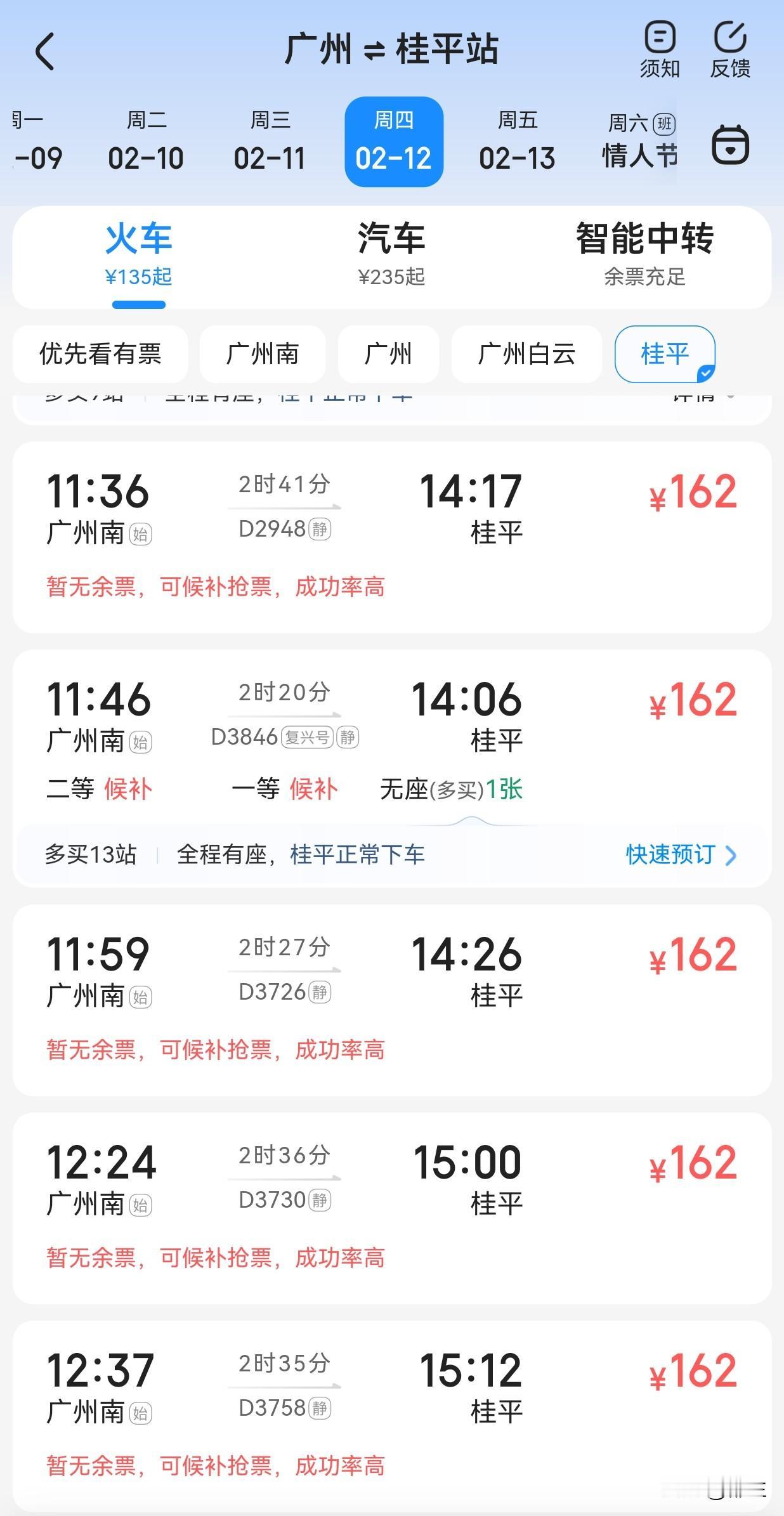Image resolution: width=784 pixels, height=1516 pixels.
Task: Deselect the checked 桂平 station filter
Action: [x=665, y=355]
